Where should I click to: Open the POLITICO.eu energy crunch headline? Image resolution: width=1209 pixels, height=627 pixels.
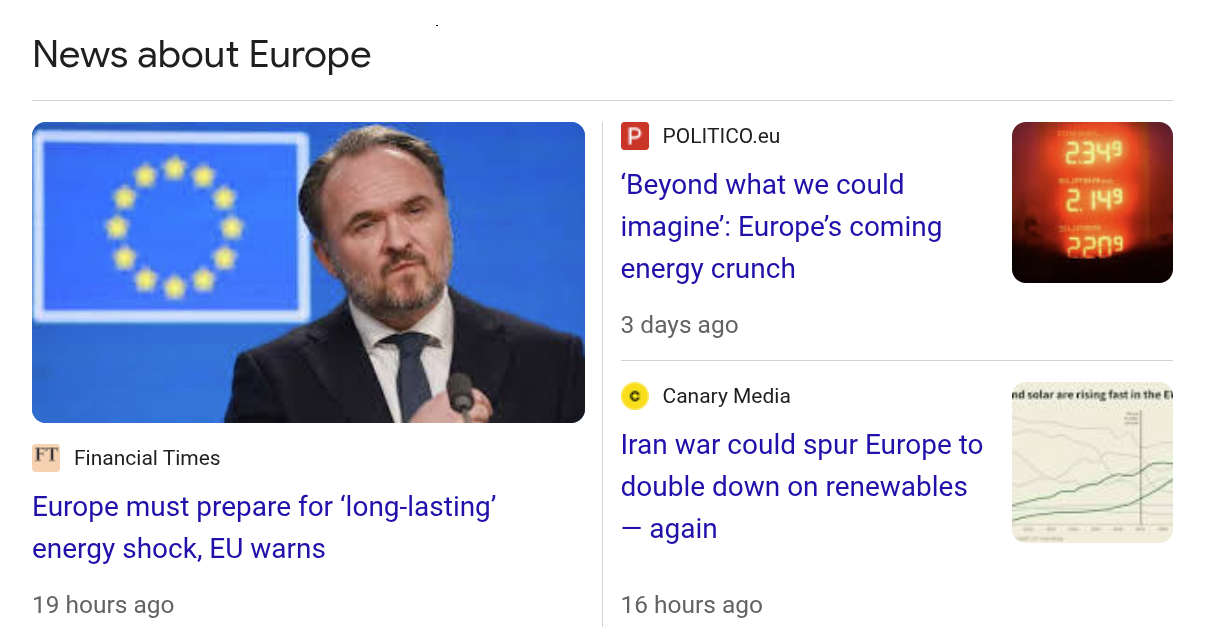point(781,226)
